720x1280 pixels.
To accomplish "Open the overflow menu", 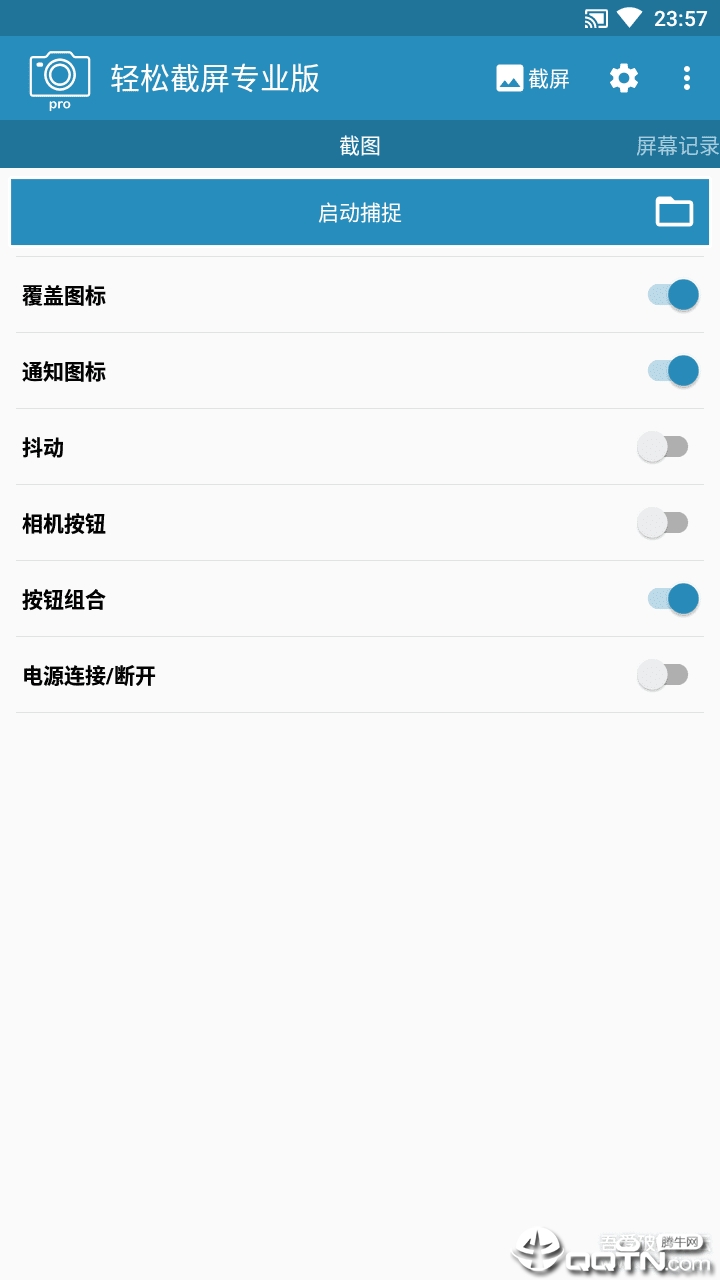I will pos(686,78).
